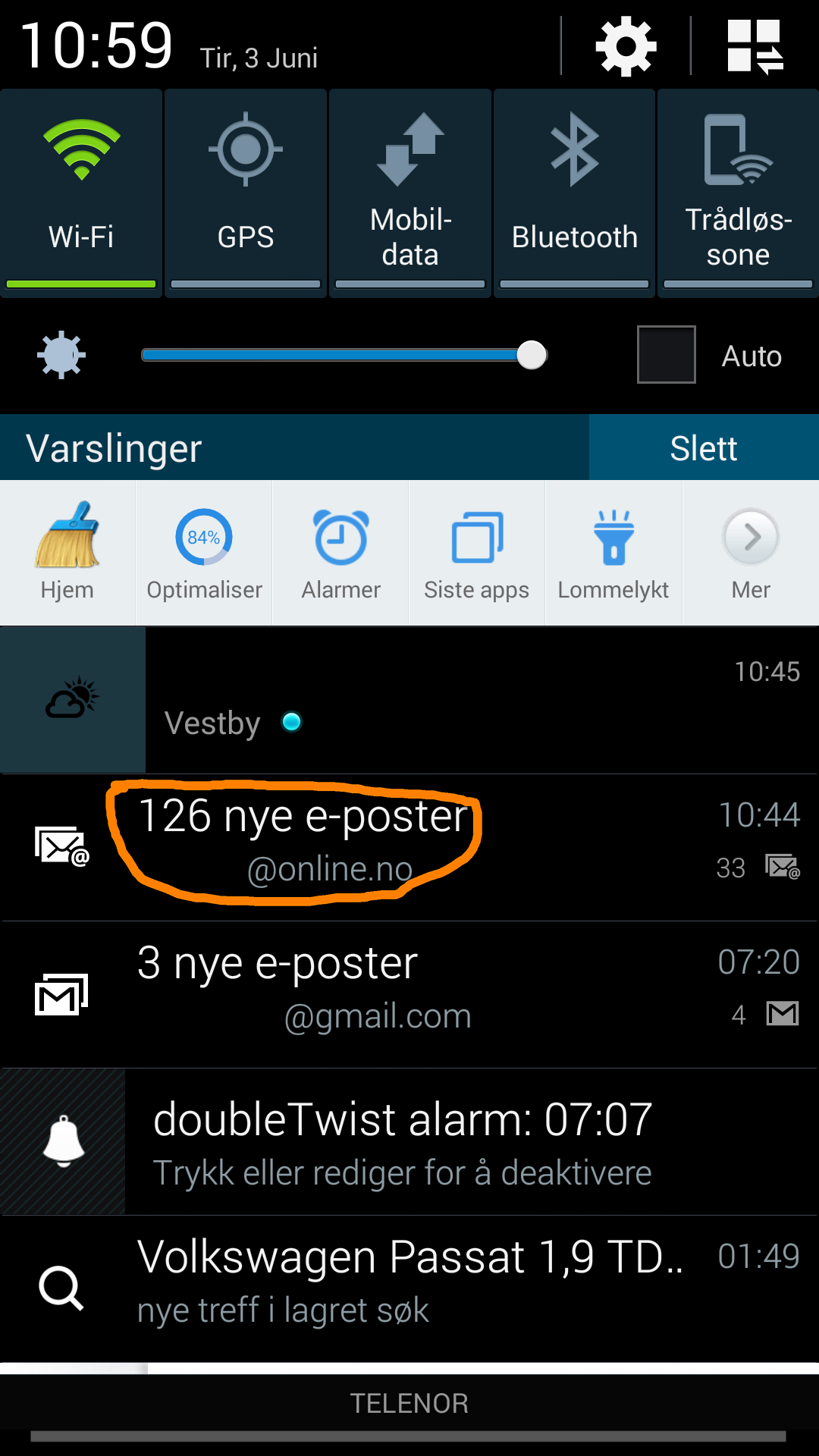The image size is (819, 1456).
Task: Turn on the Lommelykt flashlight
Action: 613,552
